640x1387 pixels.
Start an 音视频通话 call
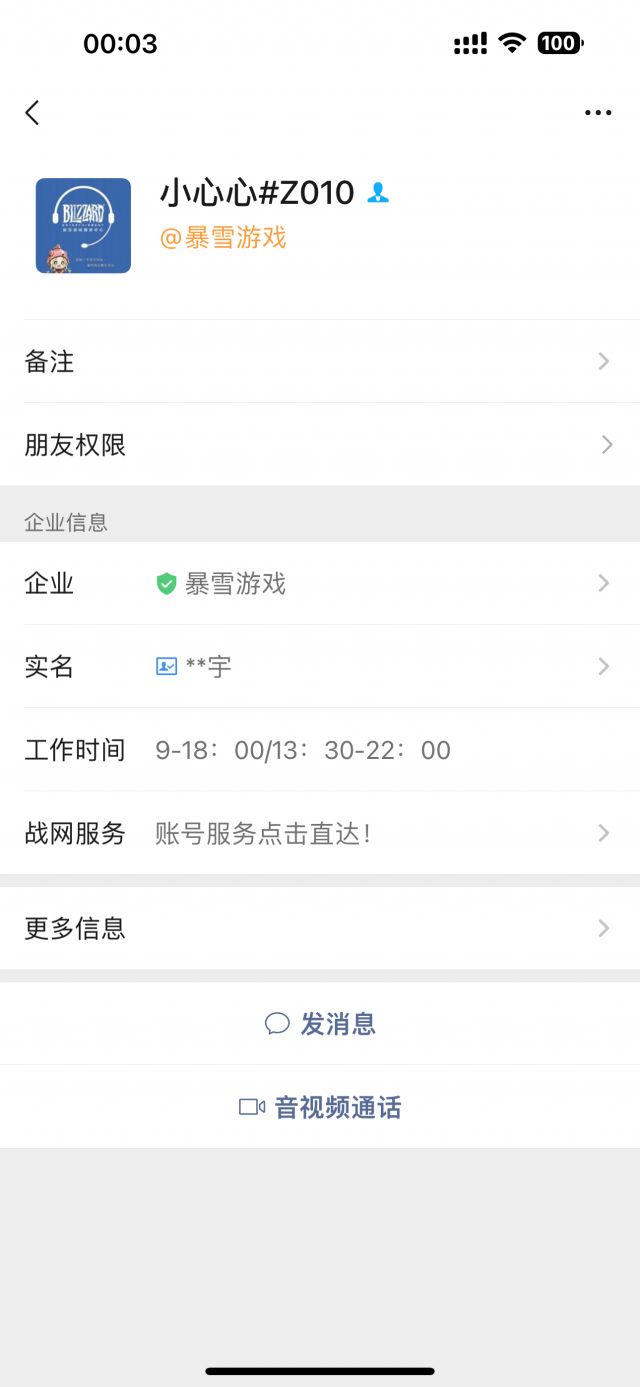point(320,1107)
